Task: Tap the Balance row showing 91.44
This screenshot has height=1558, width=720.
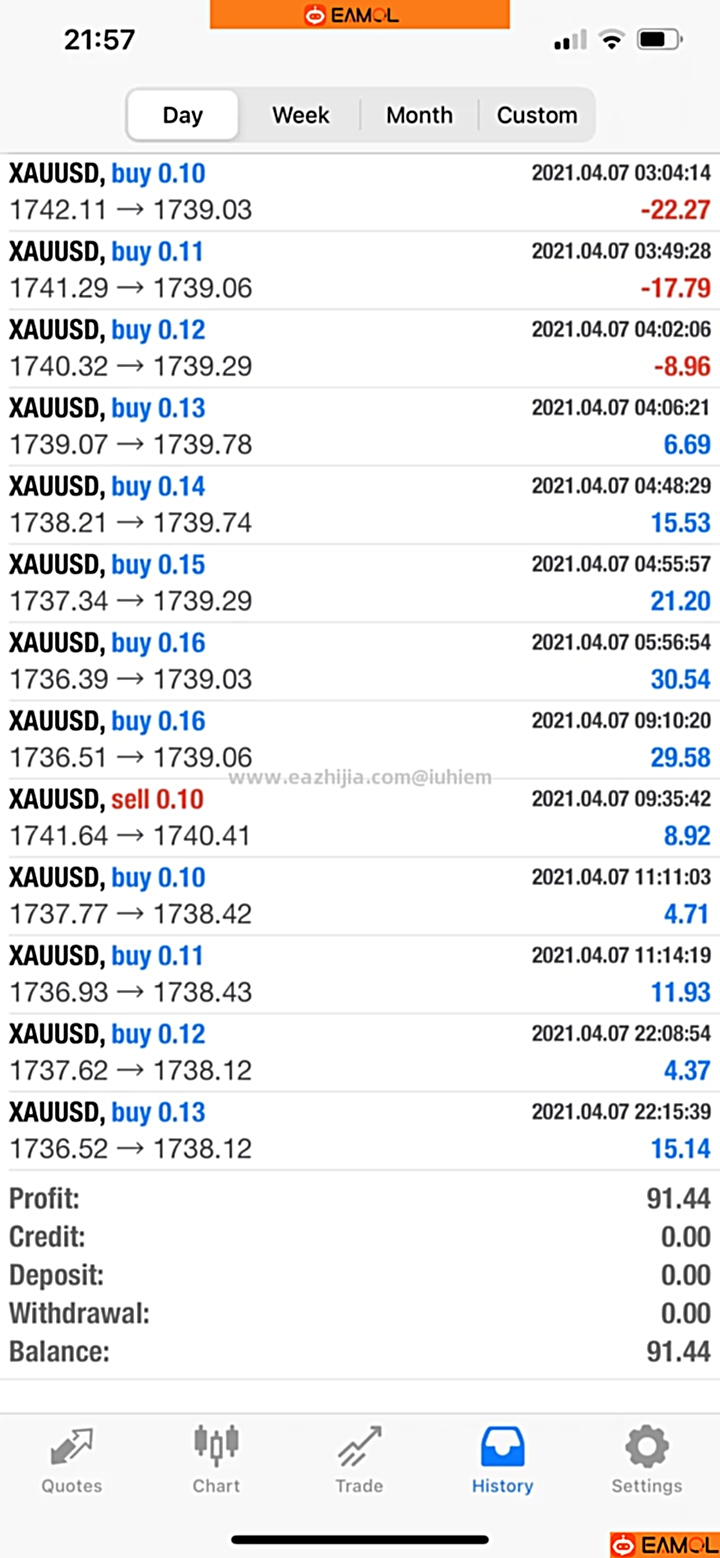Action: pos(360,1351)
